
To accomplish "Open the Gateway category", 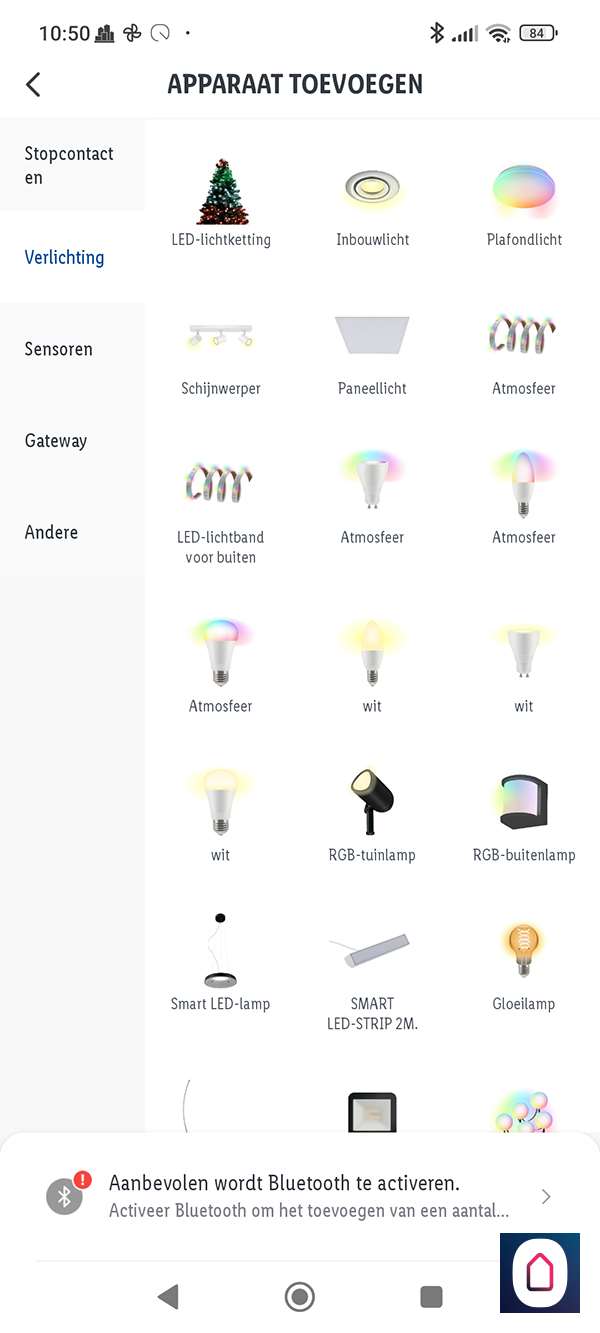I will coord(56,441).
